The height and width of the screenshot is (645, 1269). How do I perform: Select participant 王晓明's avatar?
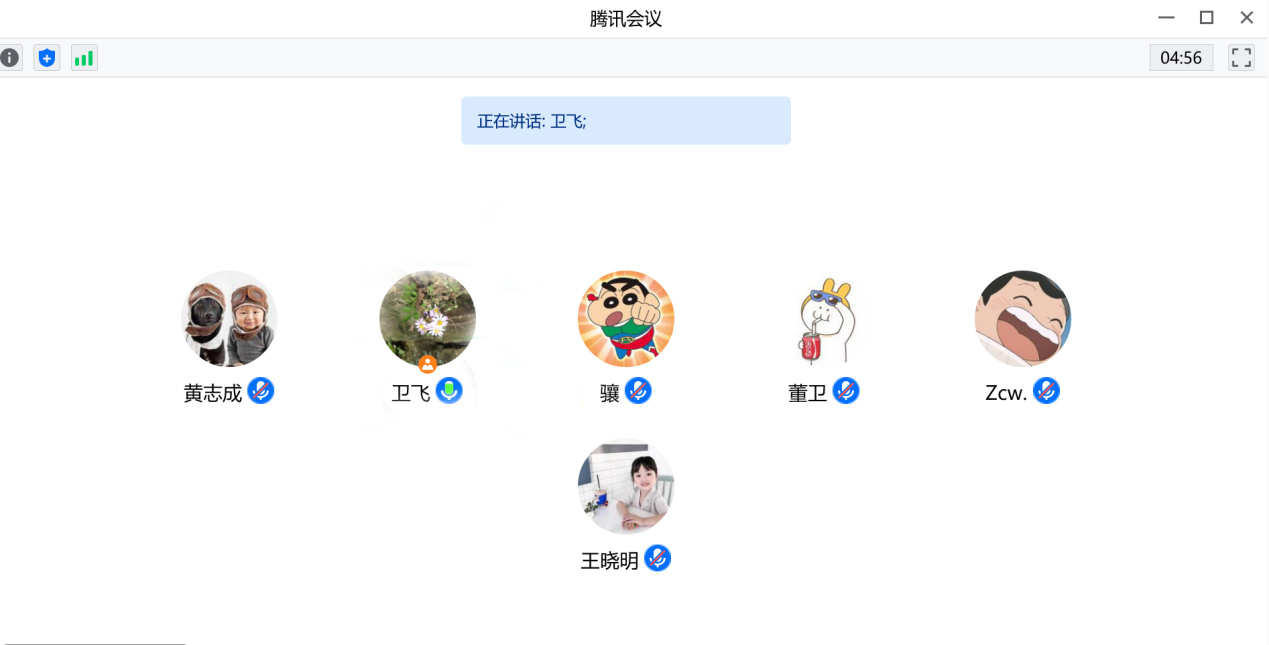click(x=626, y=487)
